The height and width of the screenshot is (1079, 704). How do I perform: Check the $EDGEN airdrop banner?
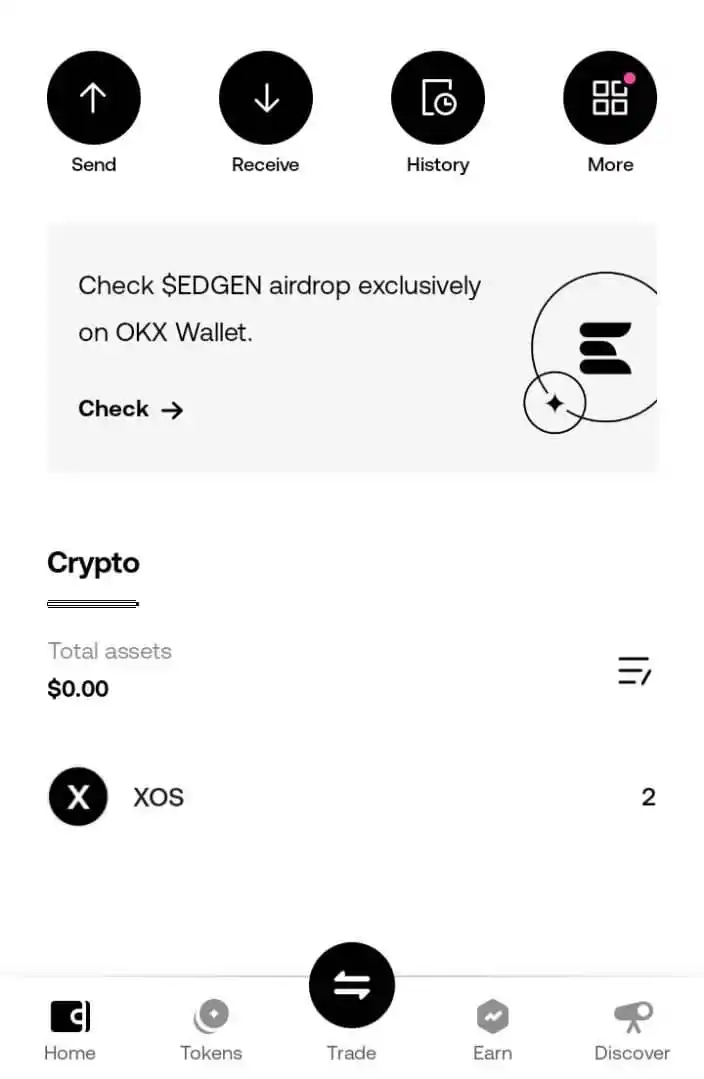click(x=131, y=409)
